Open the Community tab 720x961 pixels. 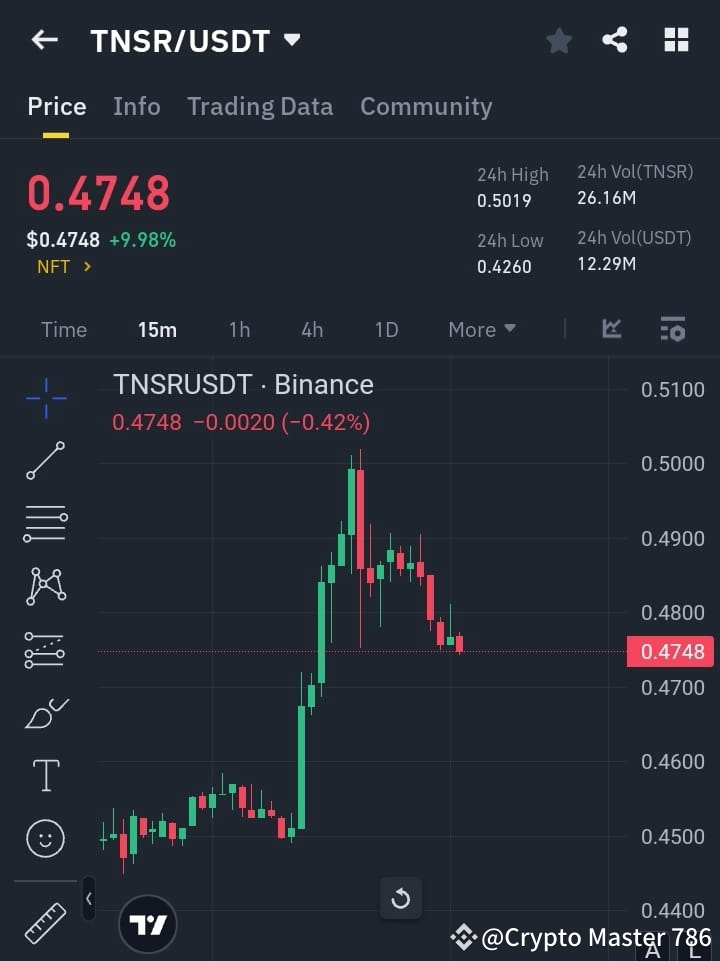pyautogui.click(x=426, y=106)
